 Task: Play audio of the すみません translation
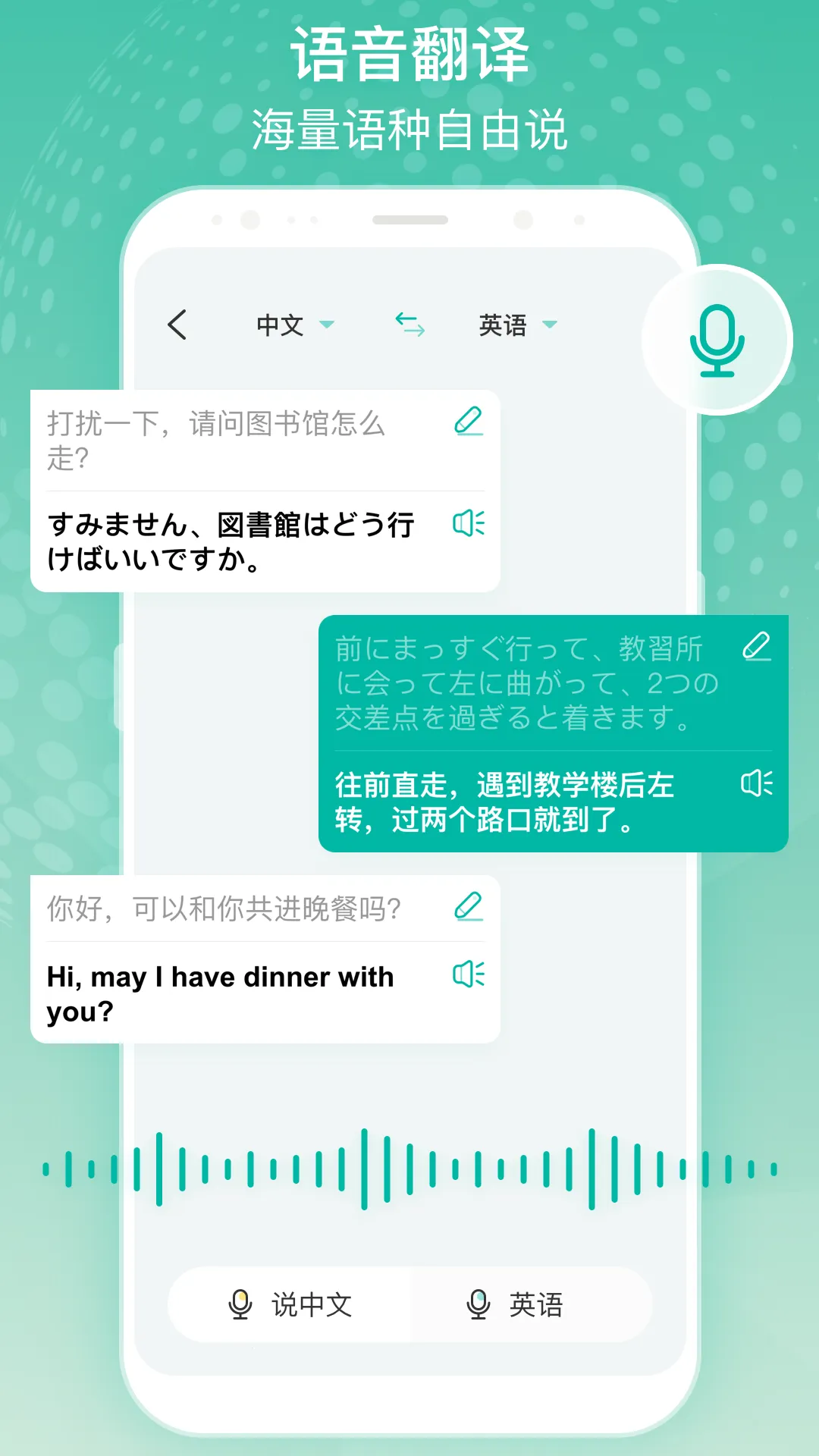tap(470, 524)
